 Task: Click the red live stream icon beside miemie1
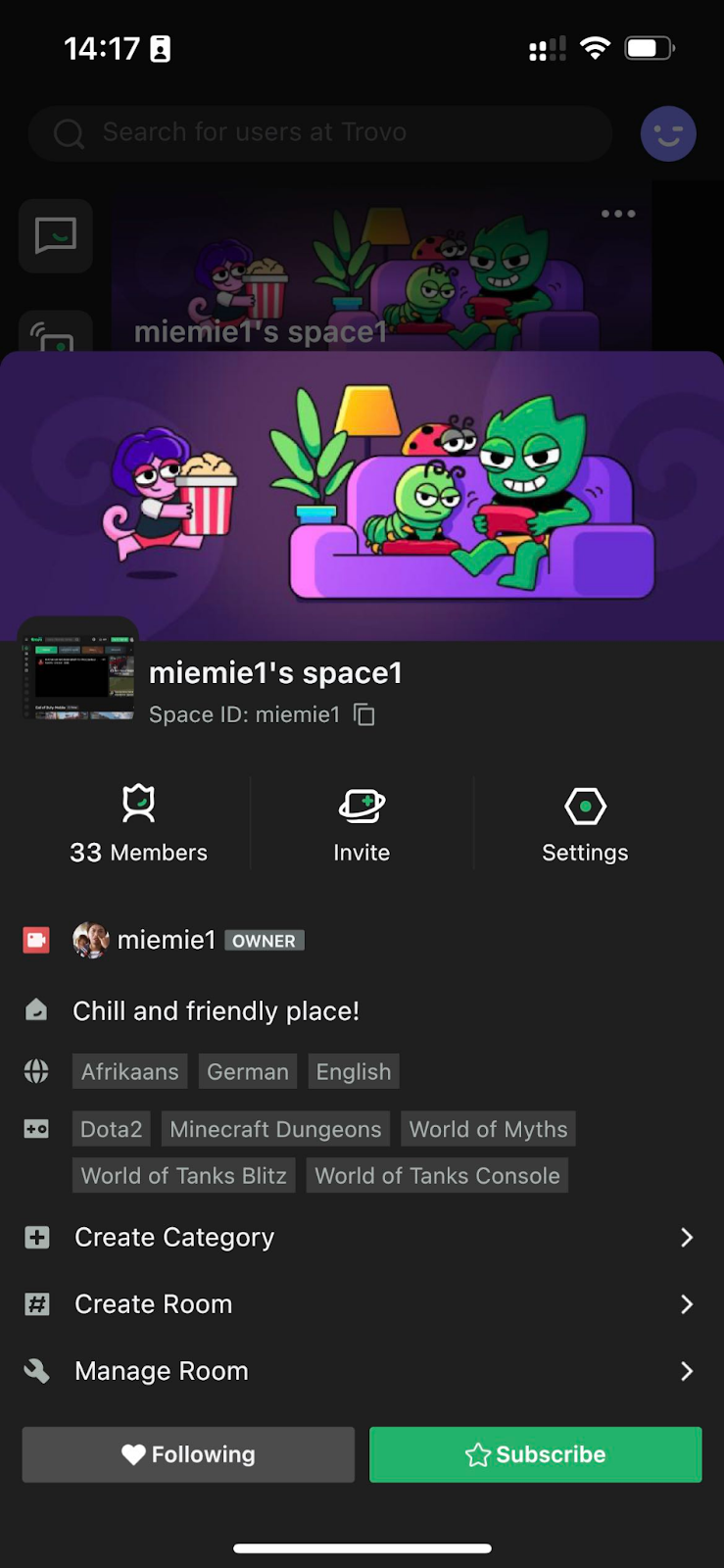36,939
